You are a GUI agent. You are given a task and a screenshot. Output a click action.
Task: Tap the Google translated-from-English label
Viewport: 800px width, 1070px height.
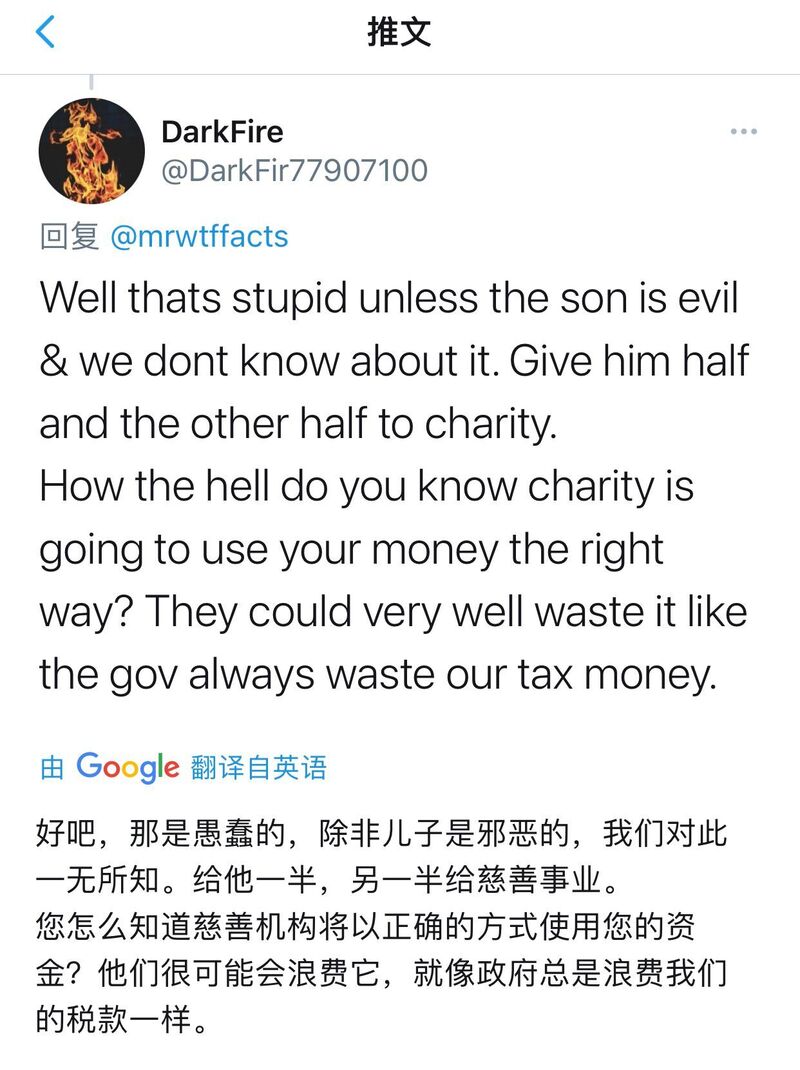coord(183,767)
